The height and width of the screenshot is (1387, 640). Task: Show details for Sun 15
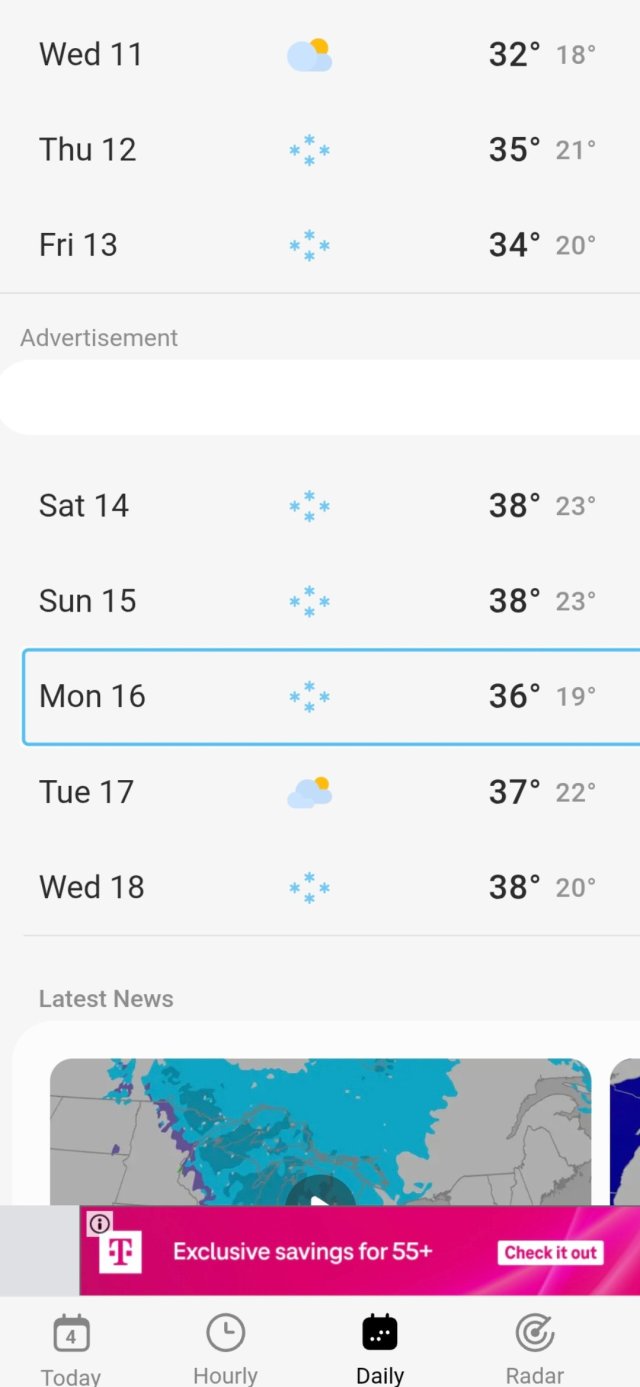tap(320, 601)
